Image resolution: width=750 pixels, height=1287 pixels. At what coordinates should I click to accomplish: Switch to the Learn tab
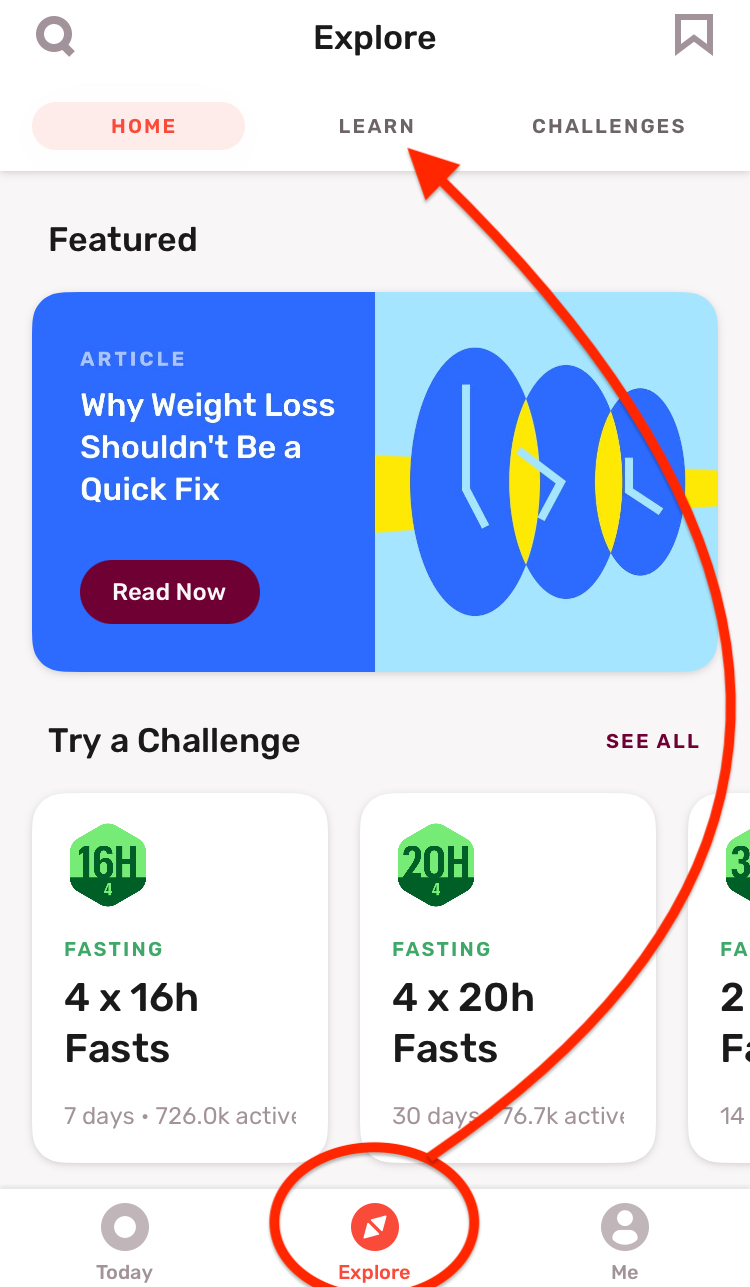[x=376, y=126]
